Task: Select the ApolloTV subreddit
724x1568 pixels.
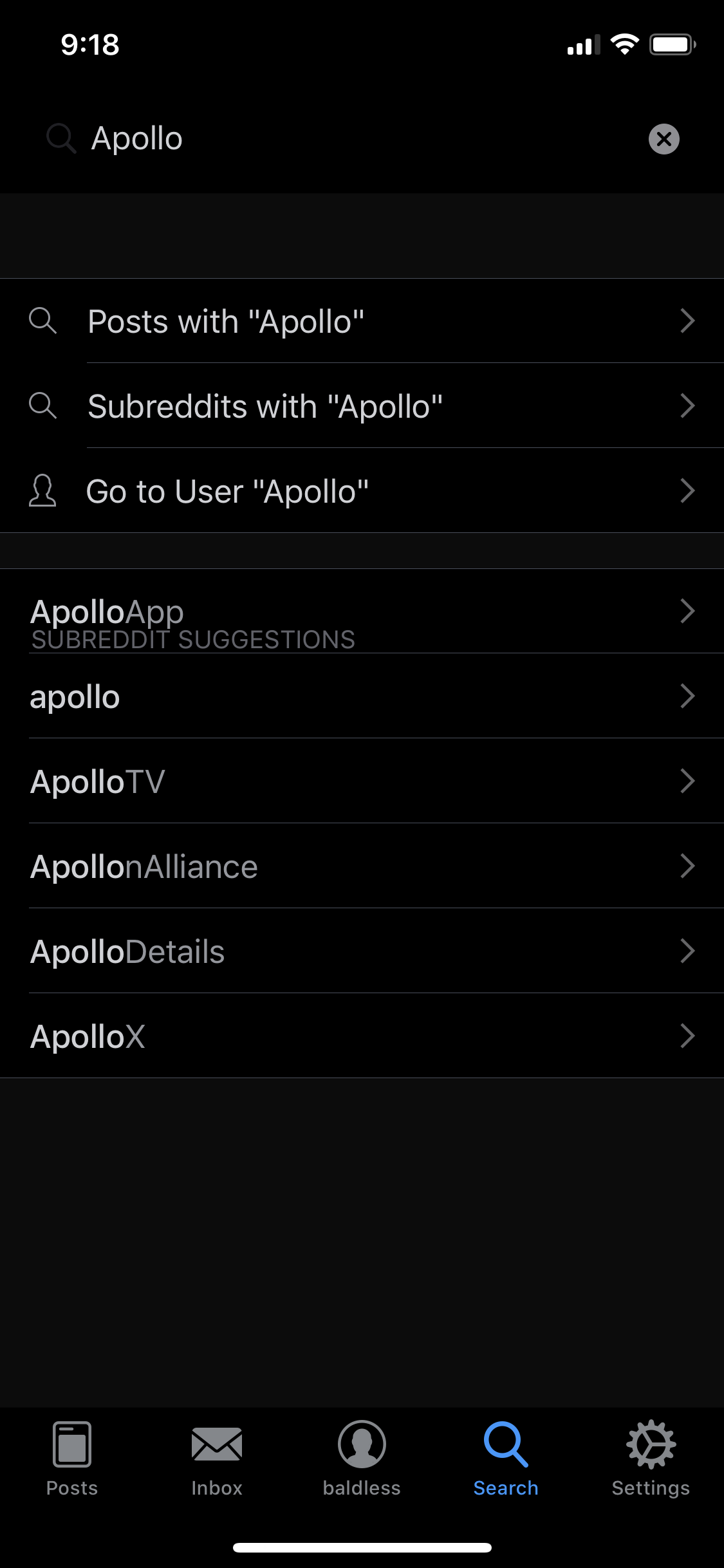Action: (362, 781)
